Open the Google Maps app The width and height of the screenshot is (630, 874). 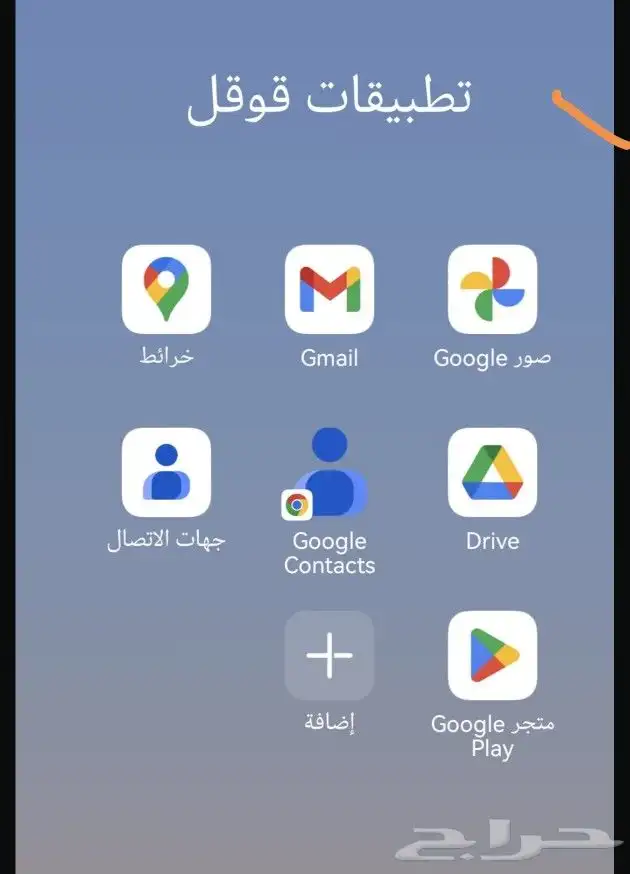tap(166, 289)
